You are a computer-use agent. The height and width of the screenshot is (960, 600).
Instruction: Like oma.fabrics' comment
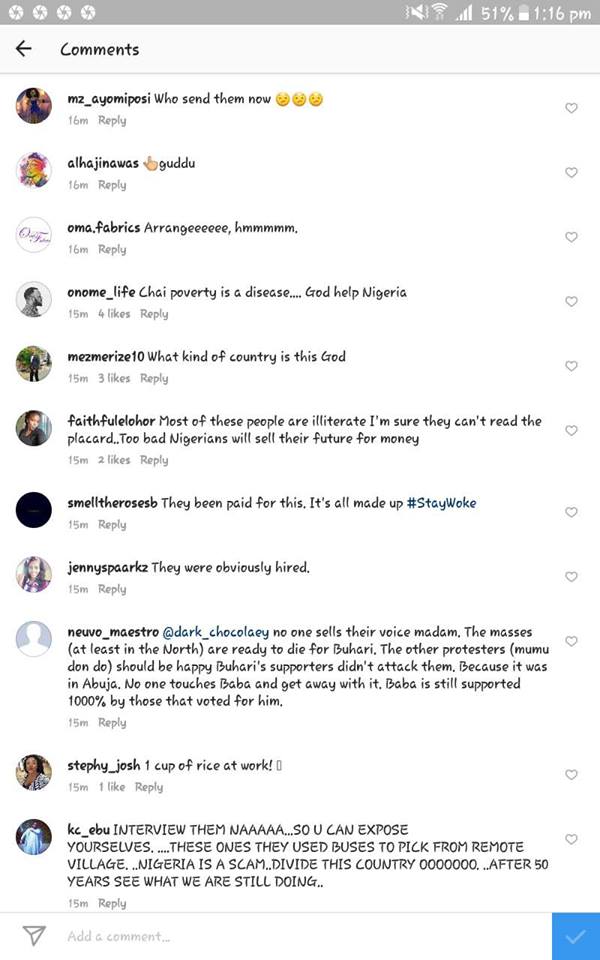[x=571, y=237]
